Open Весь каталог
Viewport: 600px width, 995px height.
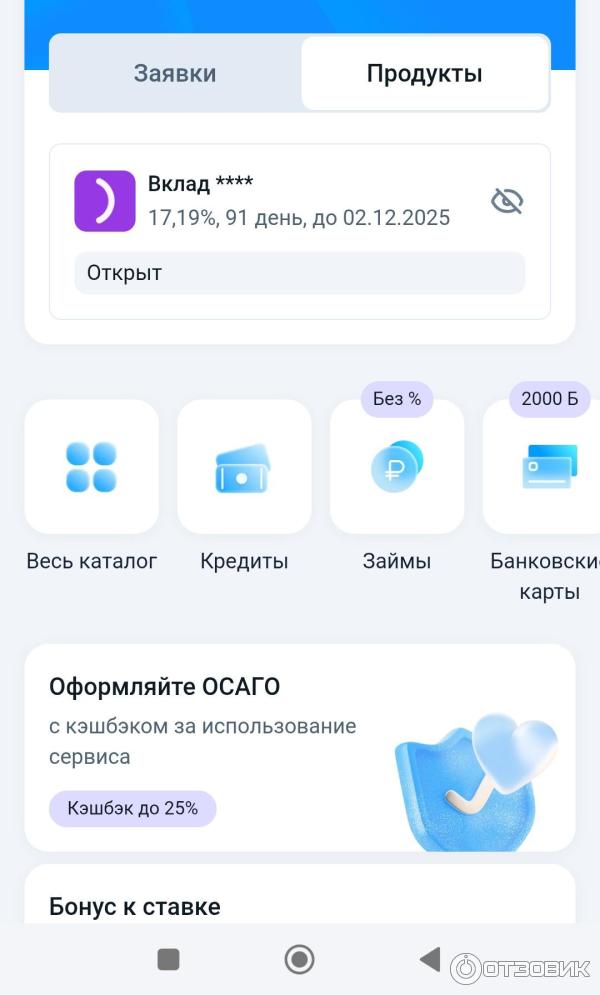91,466
